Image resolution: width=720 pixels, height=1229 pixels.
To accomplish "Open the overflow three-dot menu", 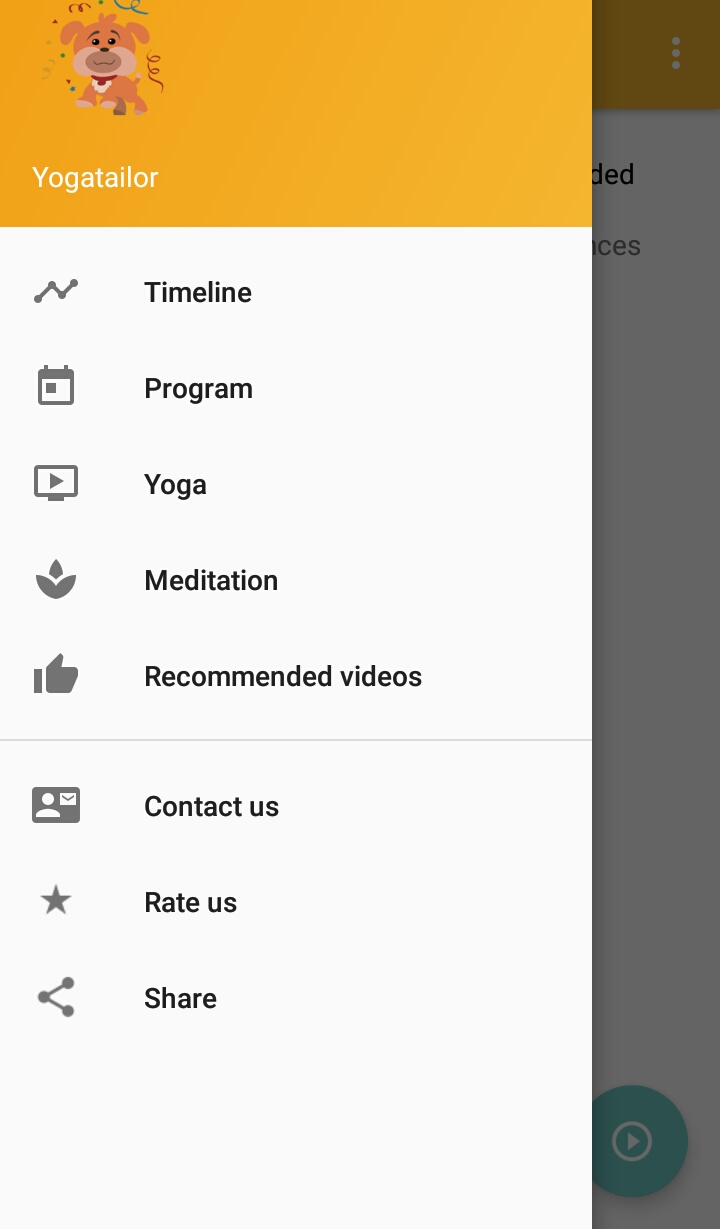I will 675,54.
